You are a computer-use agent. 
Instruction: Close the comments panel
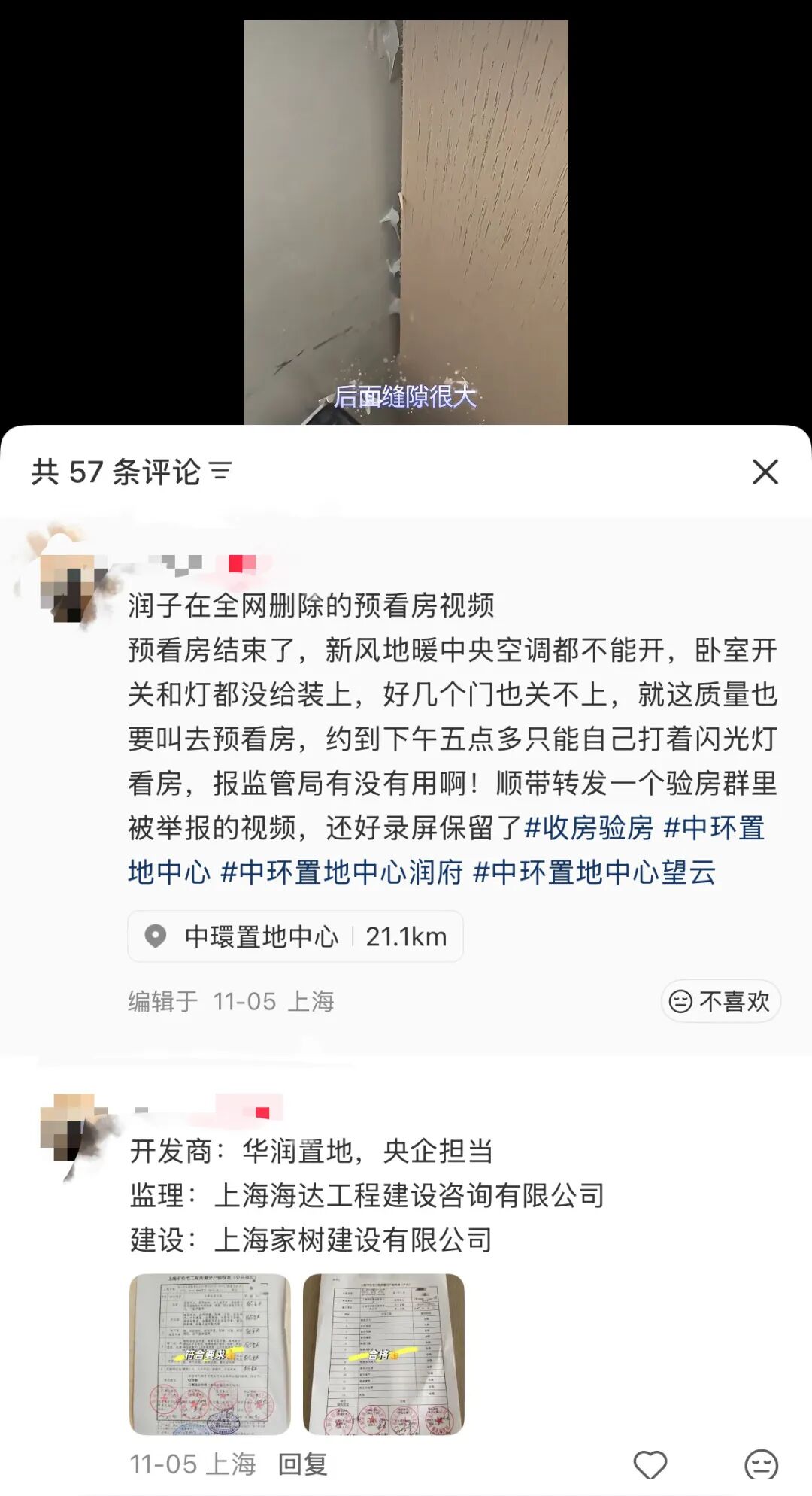click(765, 472)
